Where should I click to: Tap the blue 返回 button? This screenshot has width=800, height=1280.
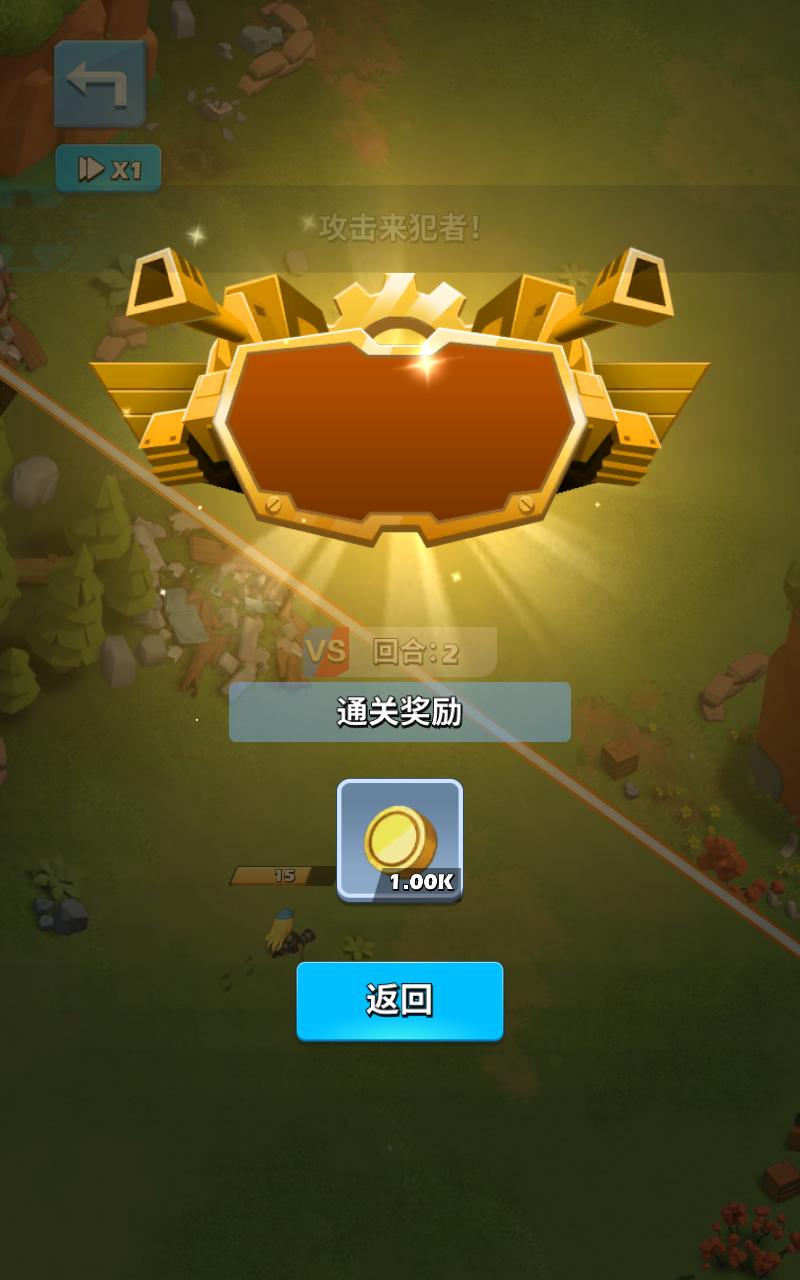(399, 1001)
